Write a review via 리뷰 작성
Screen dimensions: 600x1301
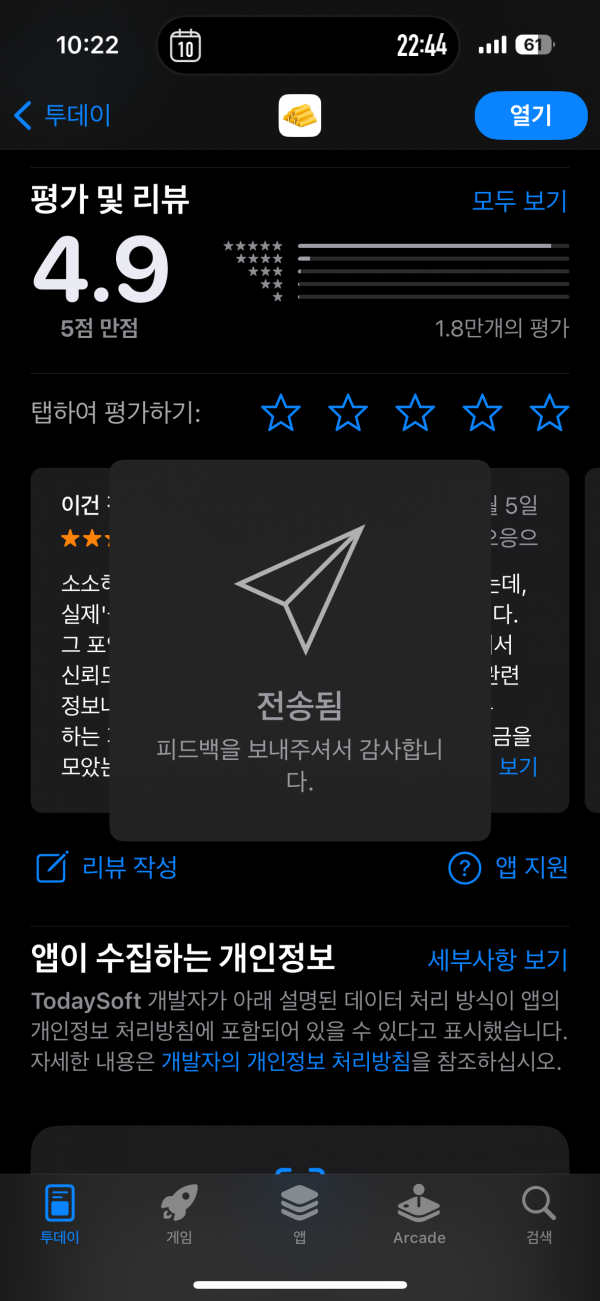107,867
